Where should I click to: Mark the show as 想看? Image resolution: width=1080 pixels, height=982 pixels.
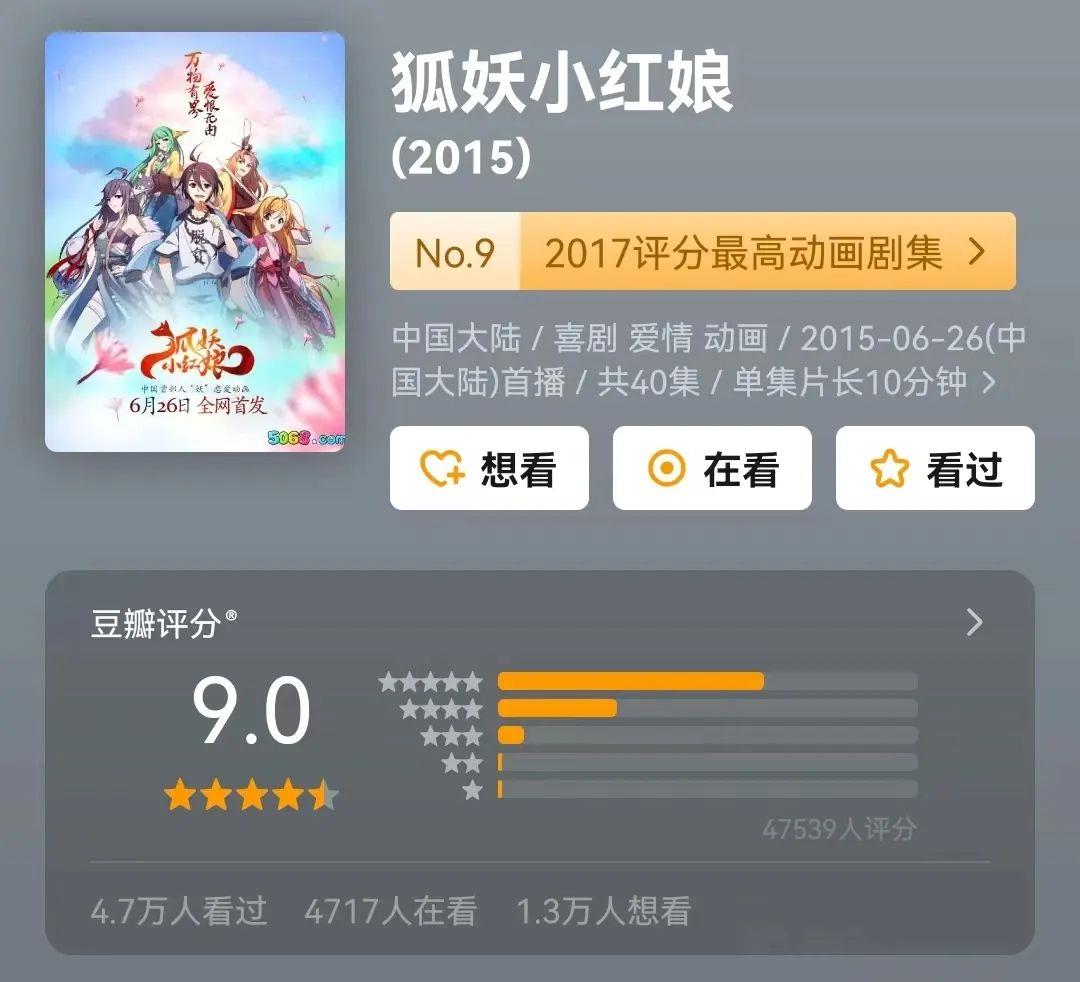point(489,468)
